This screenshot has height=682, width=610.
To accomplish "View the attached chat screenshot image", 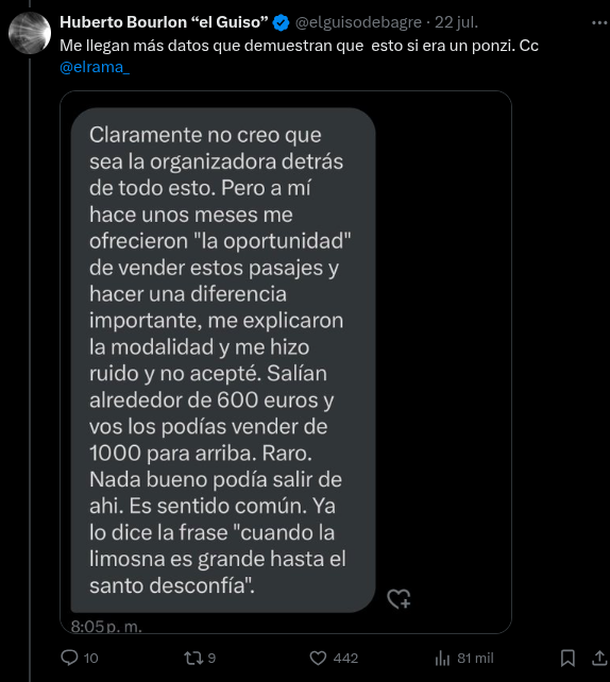I will [285, 362].
